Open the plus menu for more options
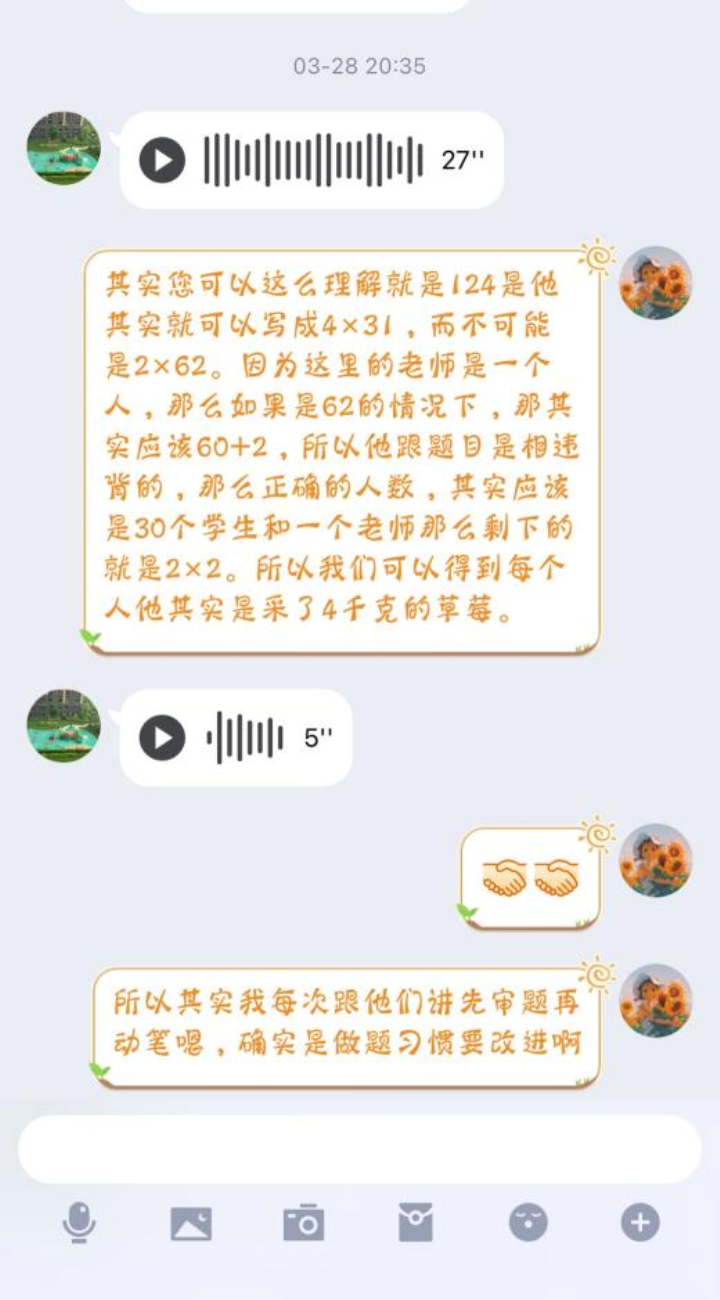The height and width of the screenshot is (1300, 720). pos(640,1222)
